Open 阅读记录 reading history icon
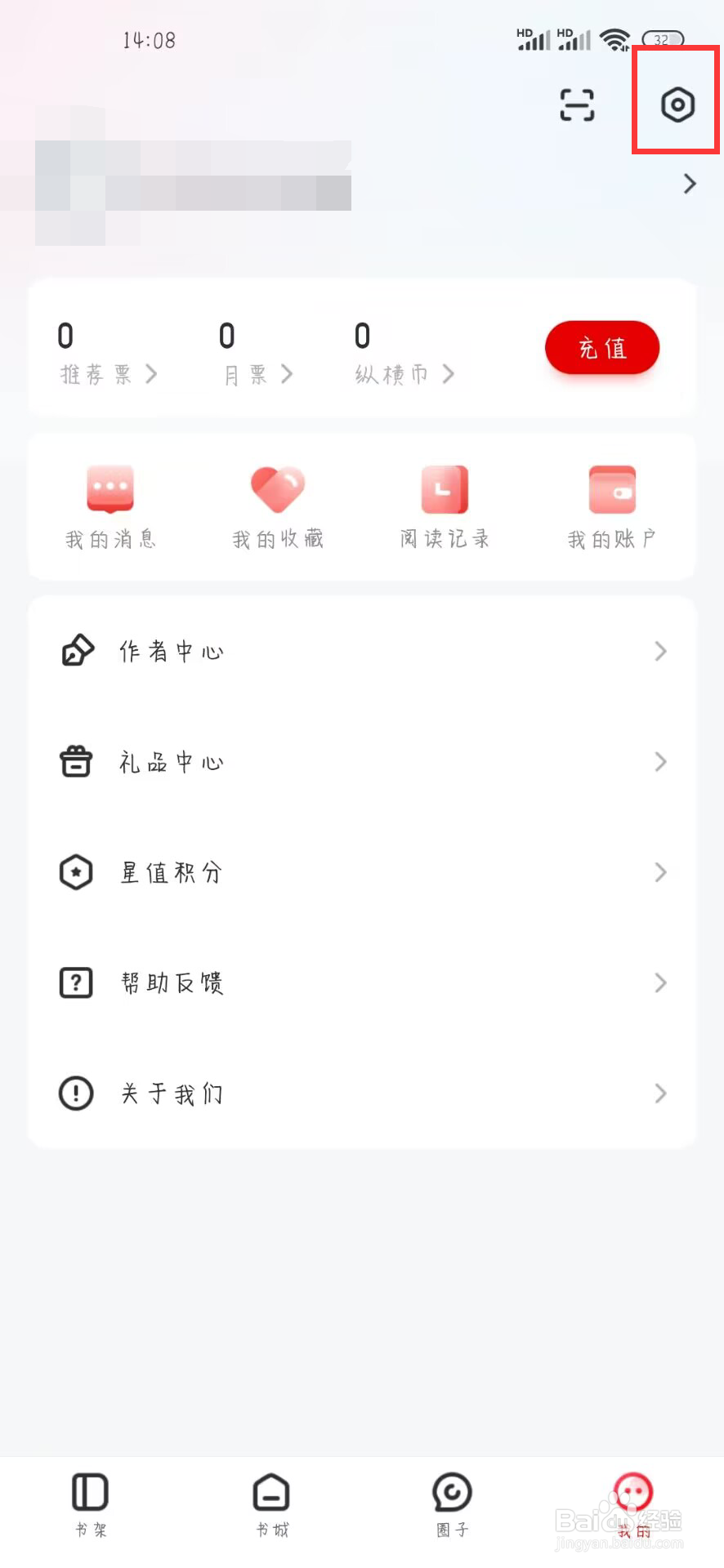This screenshot has width=724, height=1568. 442,490
